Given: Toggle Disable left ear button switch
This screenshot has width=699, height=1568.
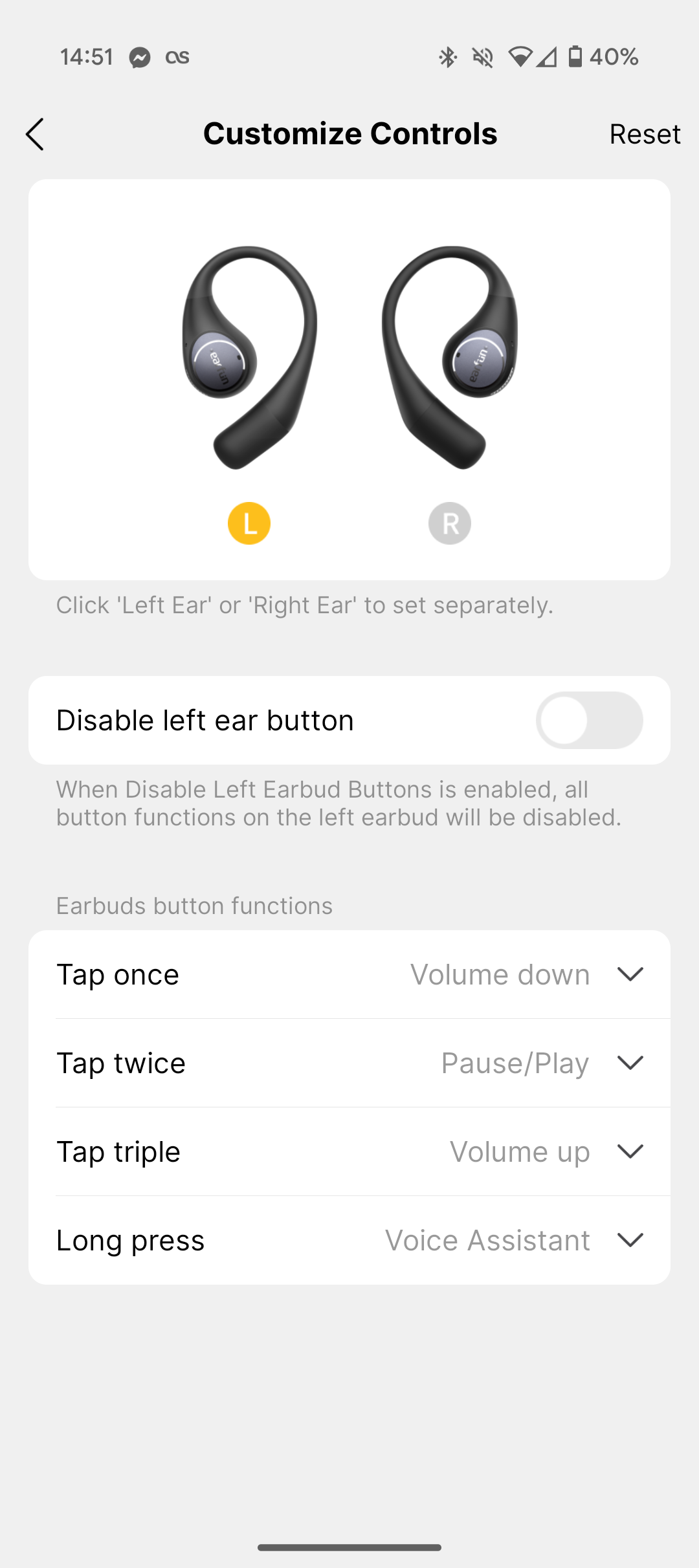Looking at the screenshot, I should point(589,720).
